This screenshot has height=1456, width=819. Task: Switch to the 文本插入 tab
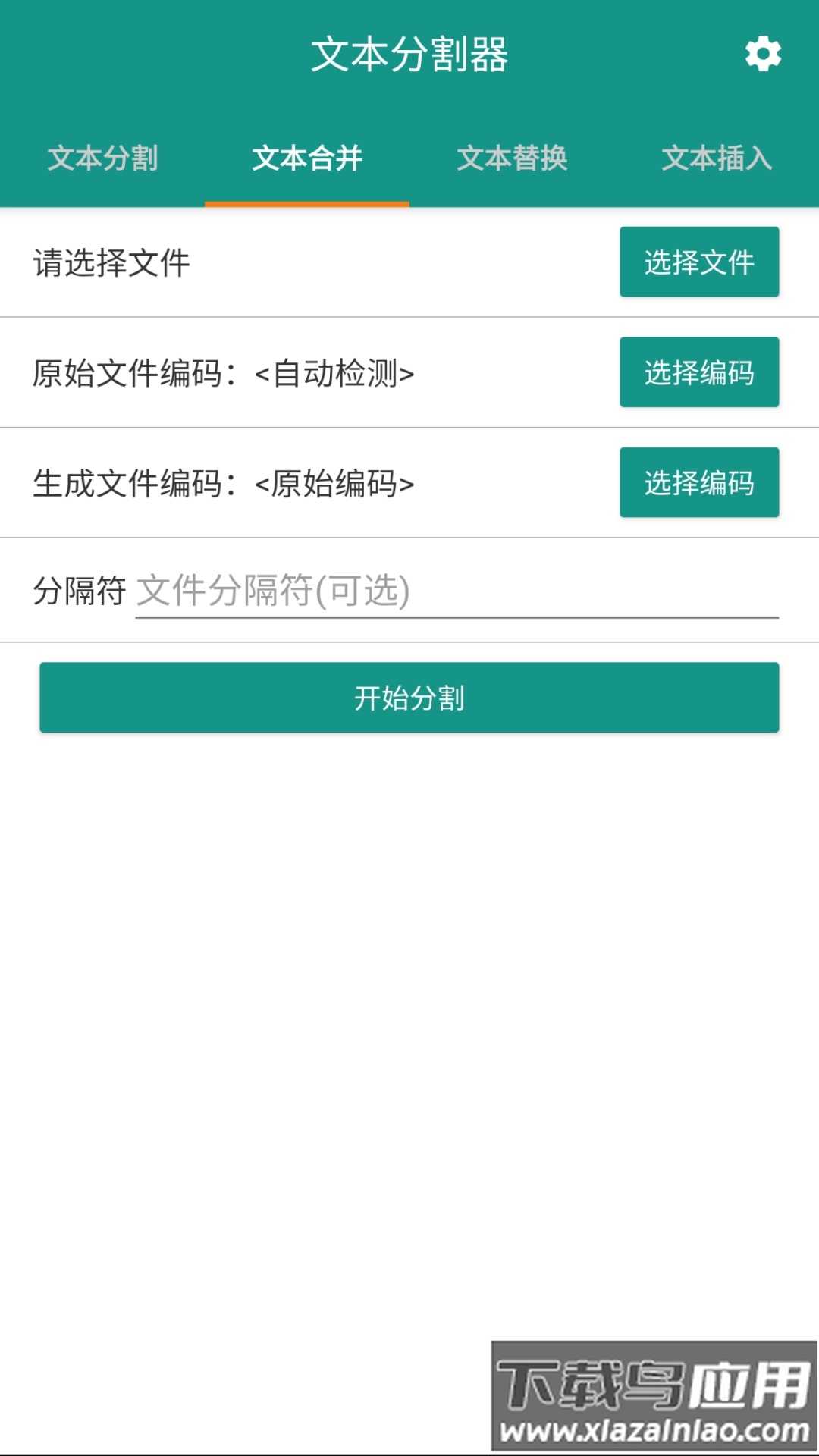(717, 160)
